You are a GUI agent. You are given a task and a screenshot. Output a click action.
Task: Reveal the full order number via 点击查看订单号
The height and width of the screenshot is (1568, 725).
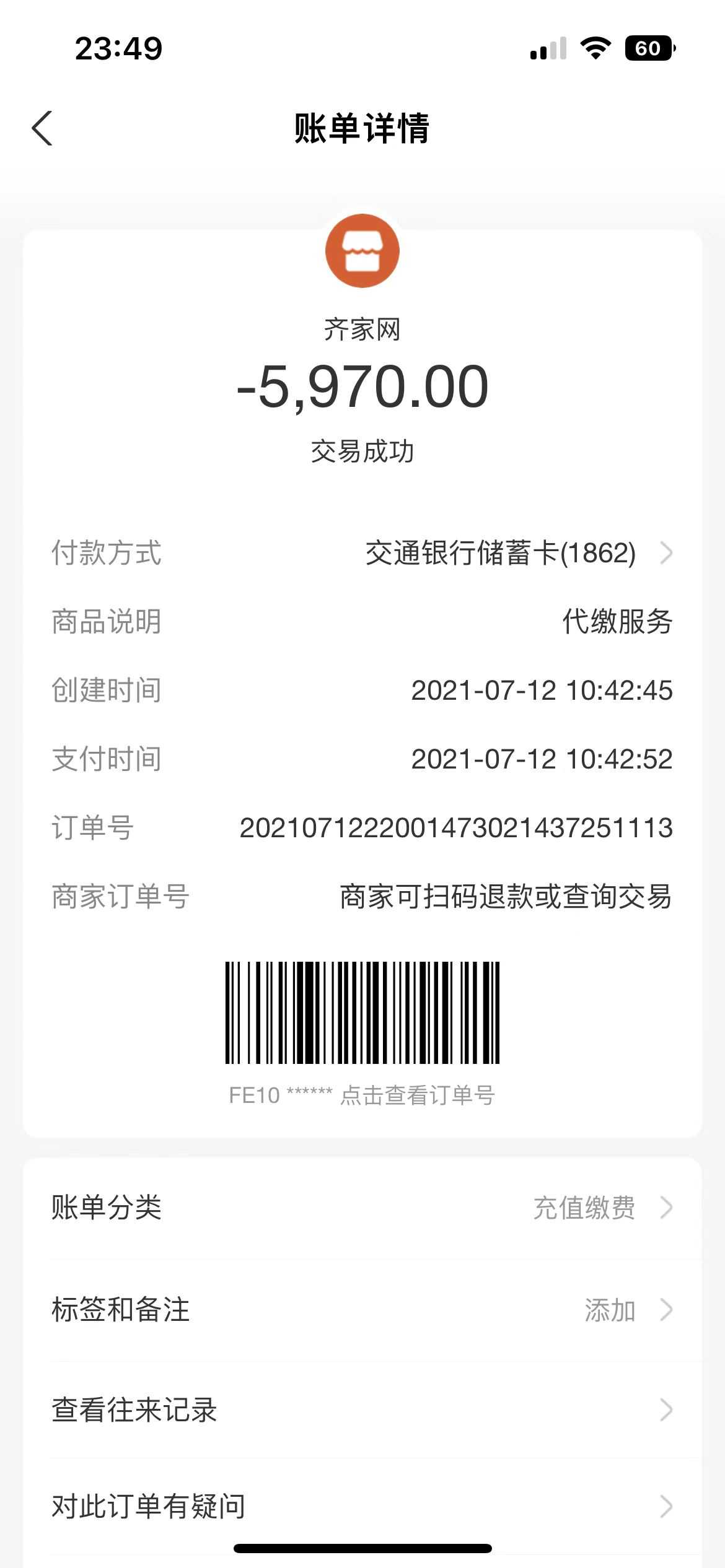[417, 1095]
